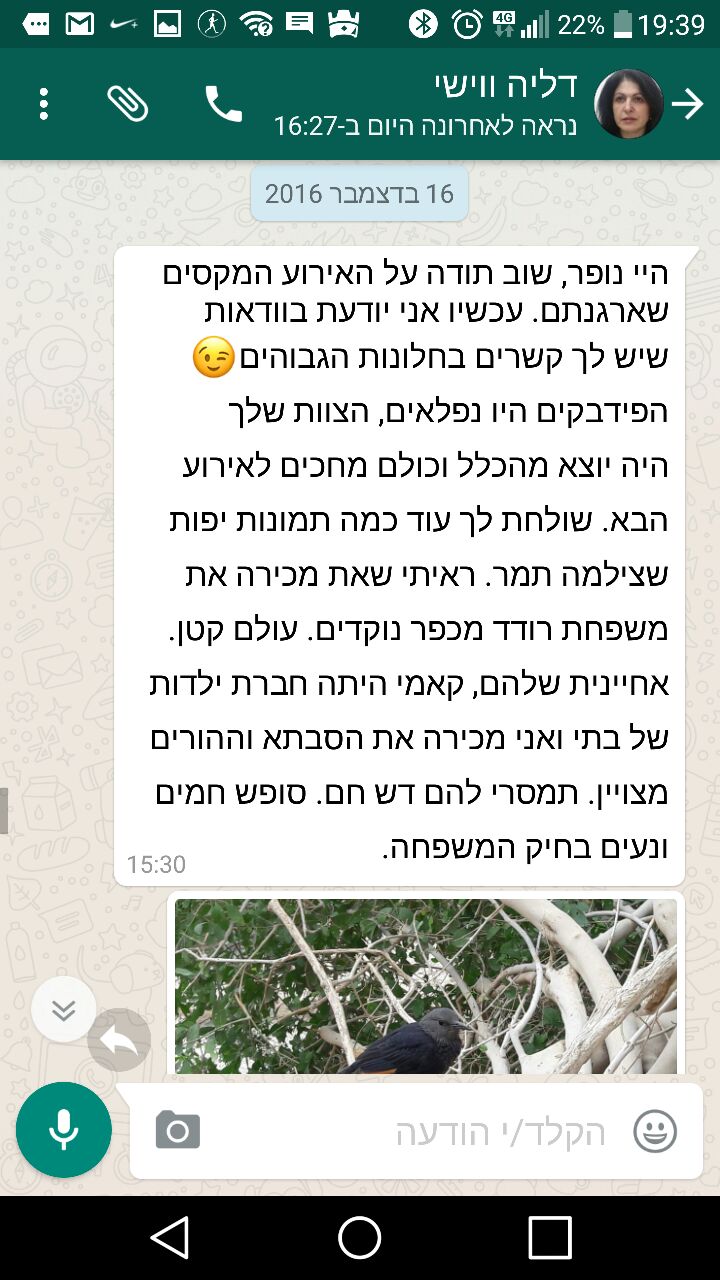Open the emoji picker
The height and width of the screenshot is (1280, 720).
(656, 1132)
